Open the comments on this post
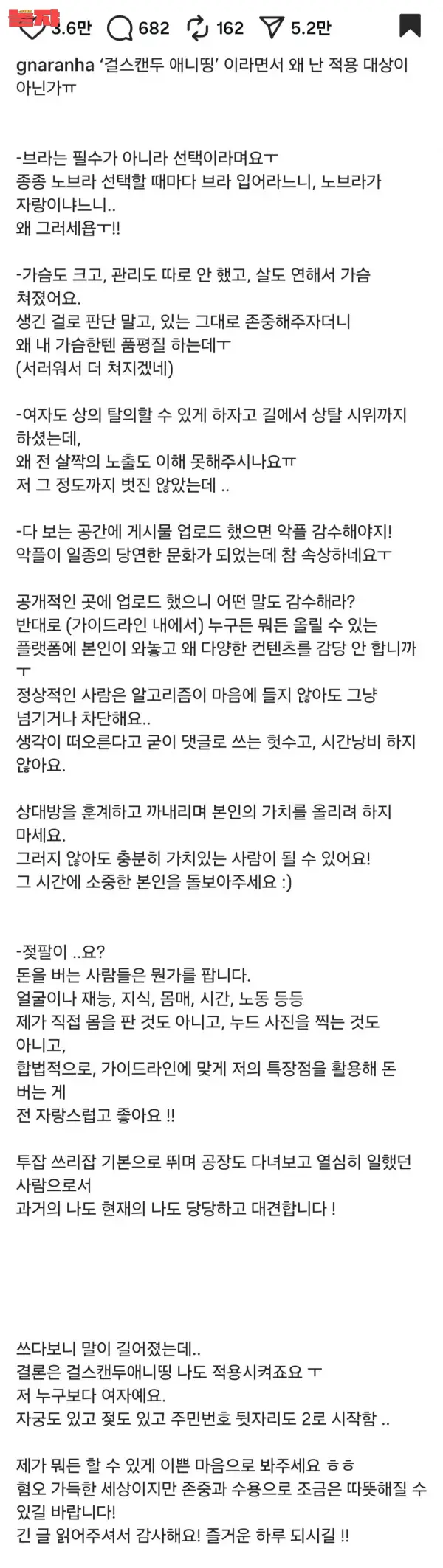This screenshot has height=1568, width=443. (120, 30)
